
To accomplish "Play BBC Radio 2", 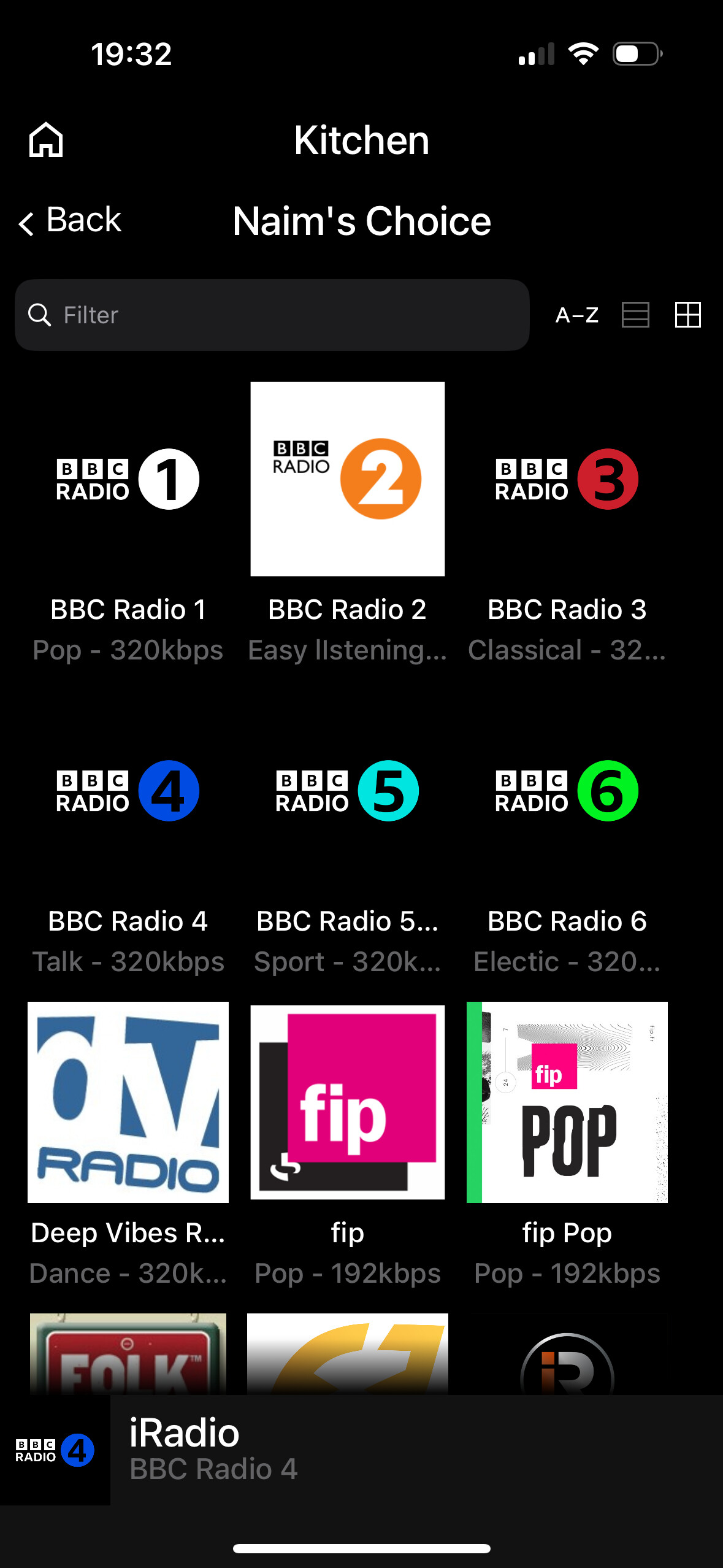I will coord(348,479).
